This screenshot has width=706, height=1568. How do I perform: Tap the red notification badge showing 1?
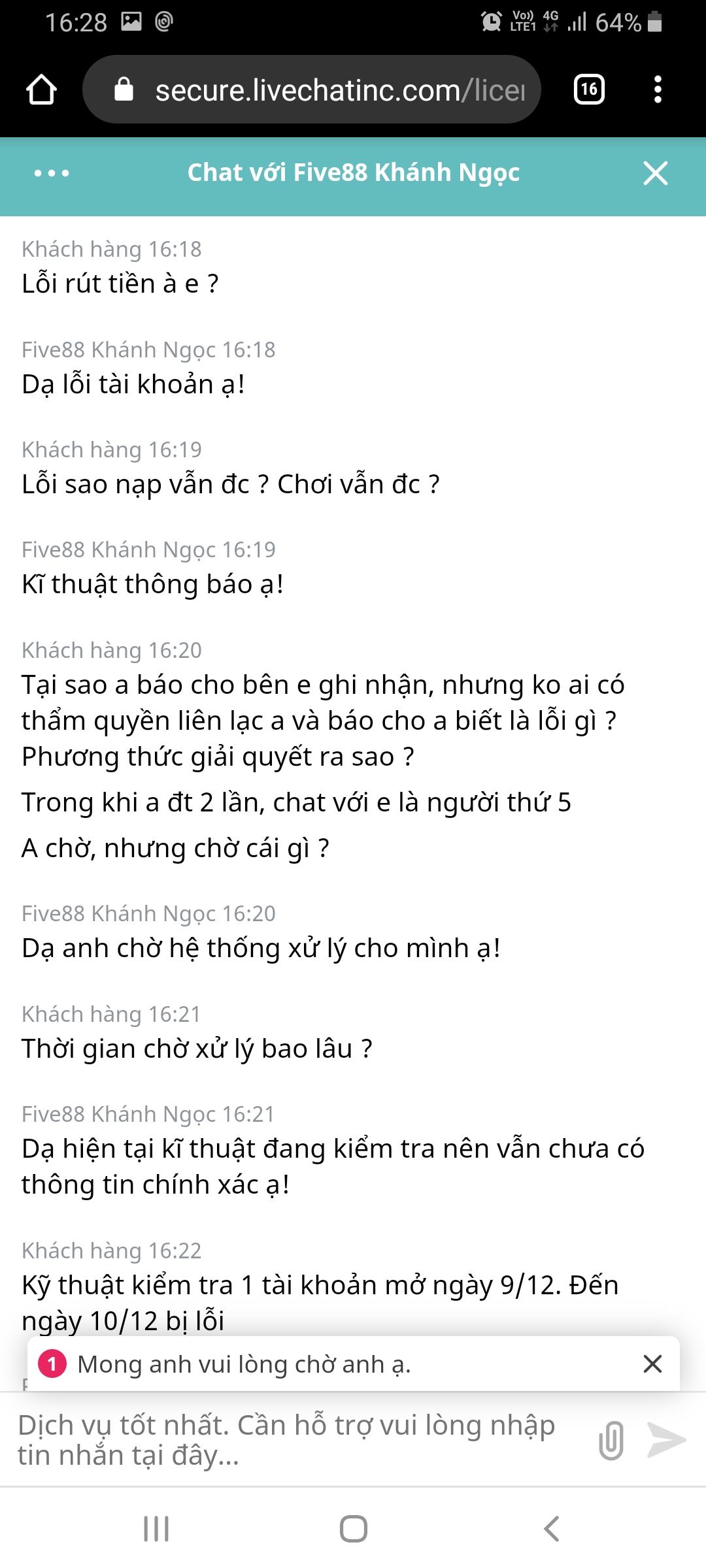[x=55, y=1365]
